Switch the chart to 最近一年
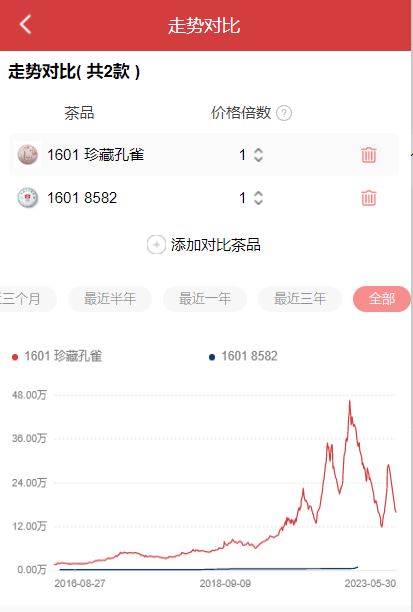The image size is (413, 612). tap(205, 299)
